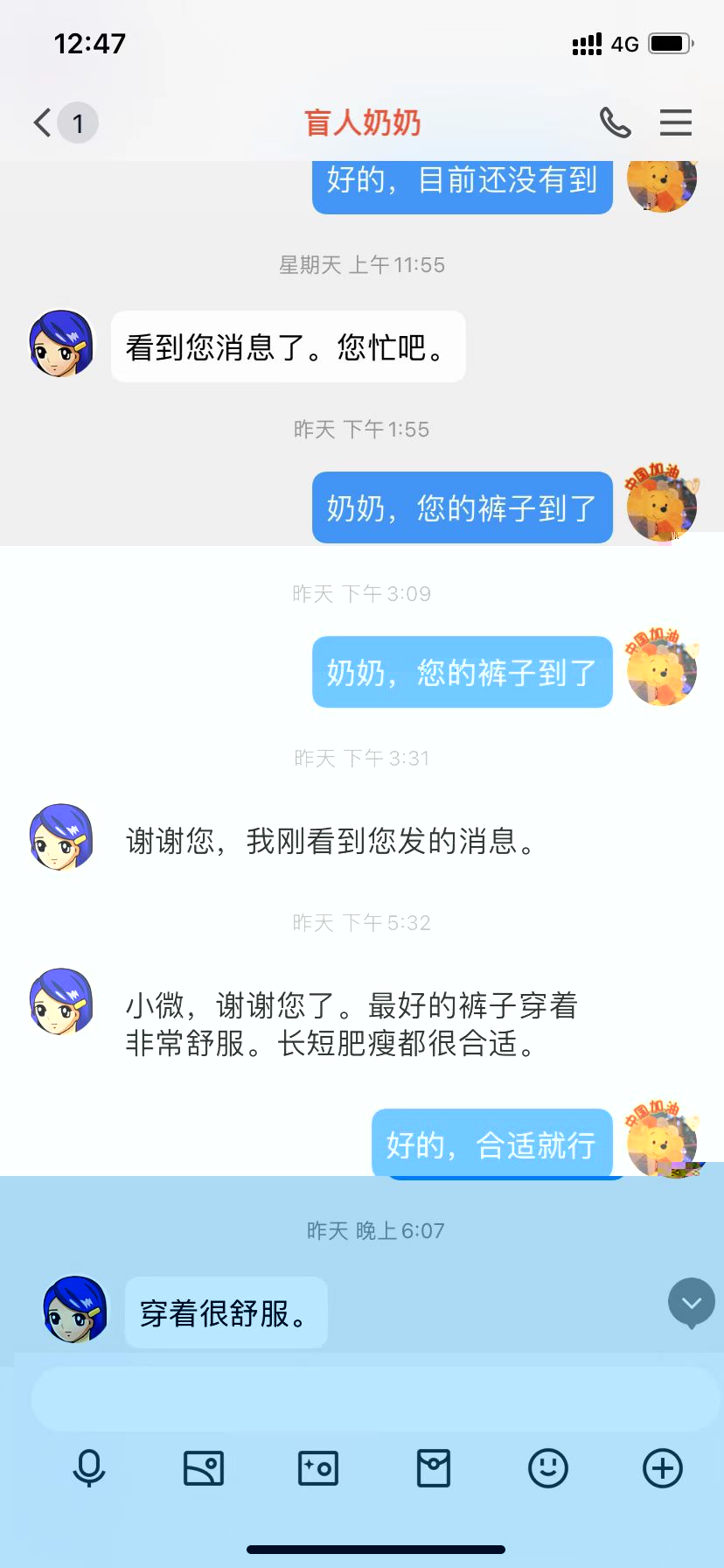
Task: Open the emoji panel
Action: pos(548,1468)
